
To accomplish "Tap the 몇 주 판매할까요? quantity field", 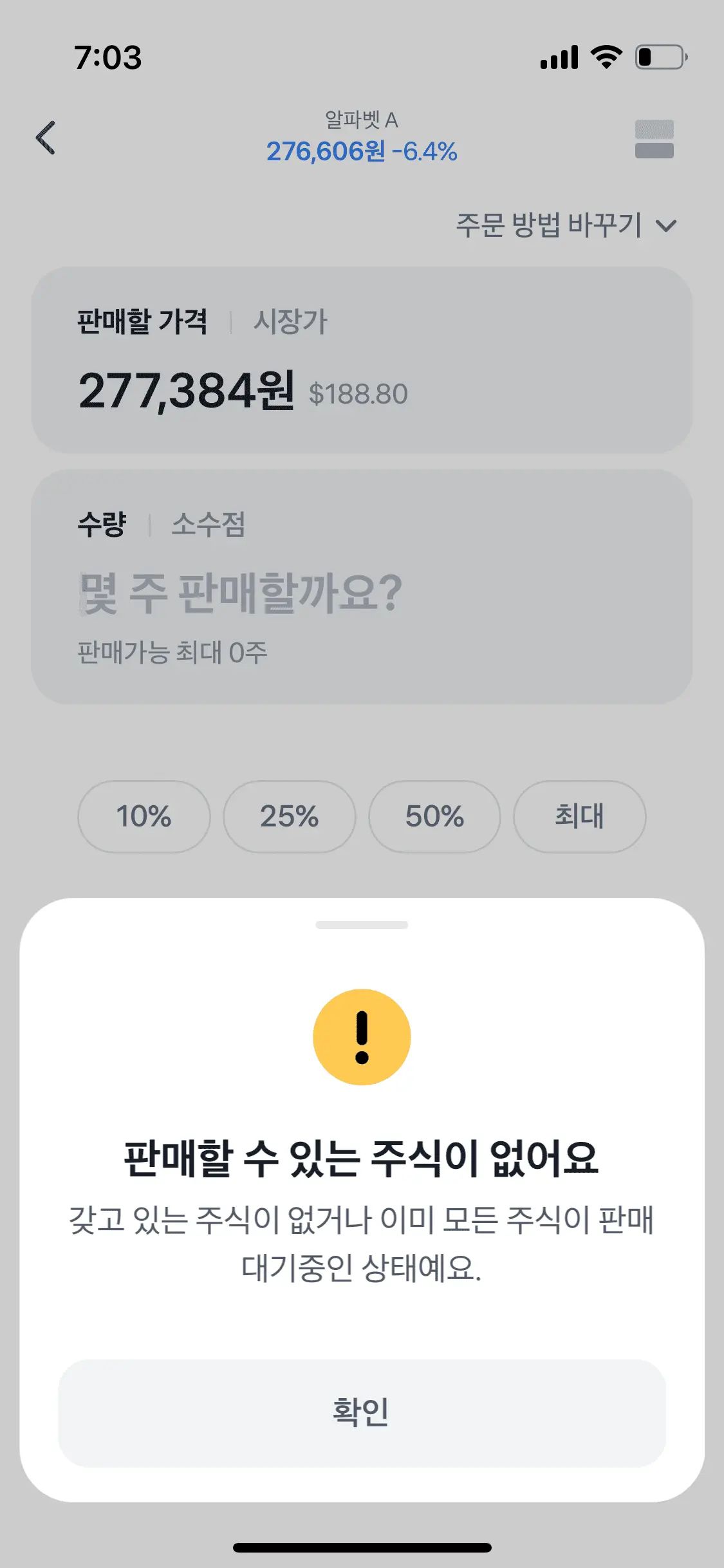I will [x=241, y=593].
